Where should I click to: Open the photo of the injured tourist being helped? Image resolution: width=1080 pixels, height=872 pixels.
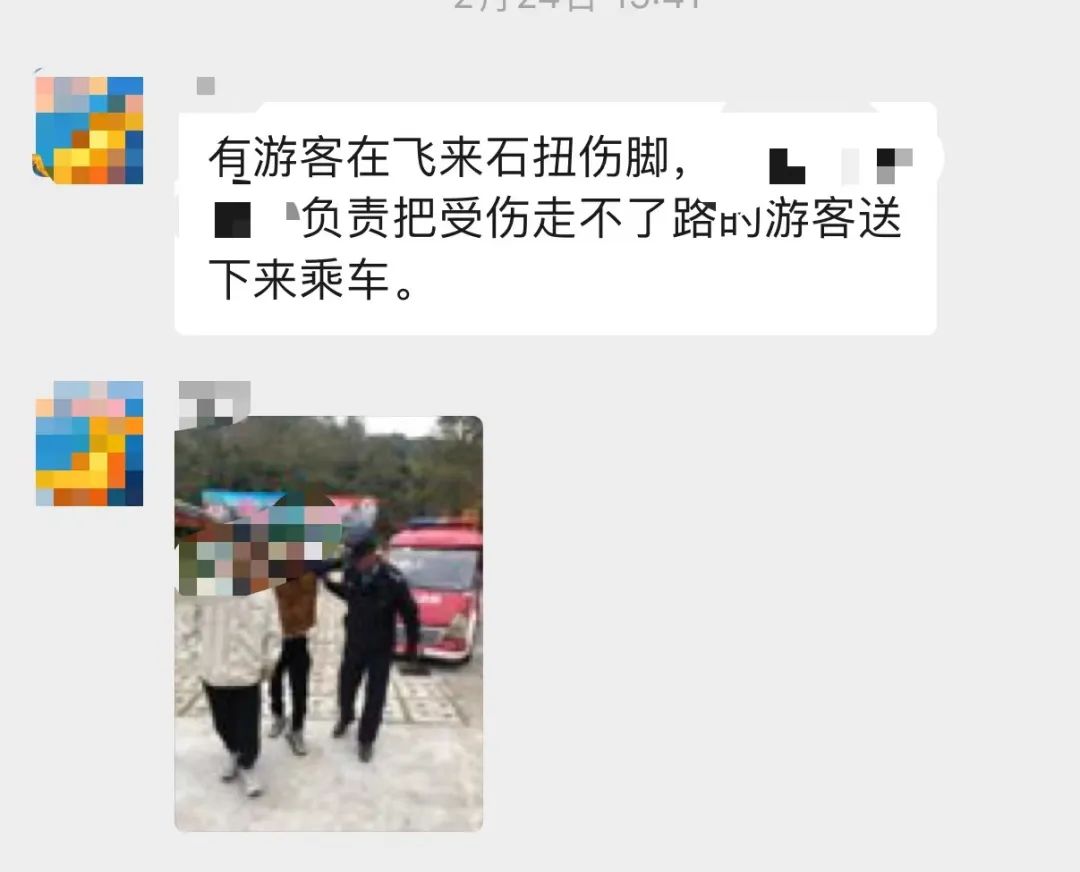pos(328,623)
